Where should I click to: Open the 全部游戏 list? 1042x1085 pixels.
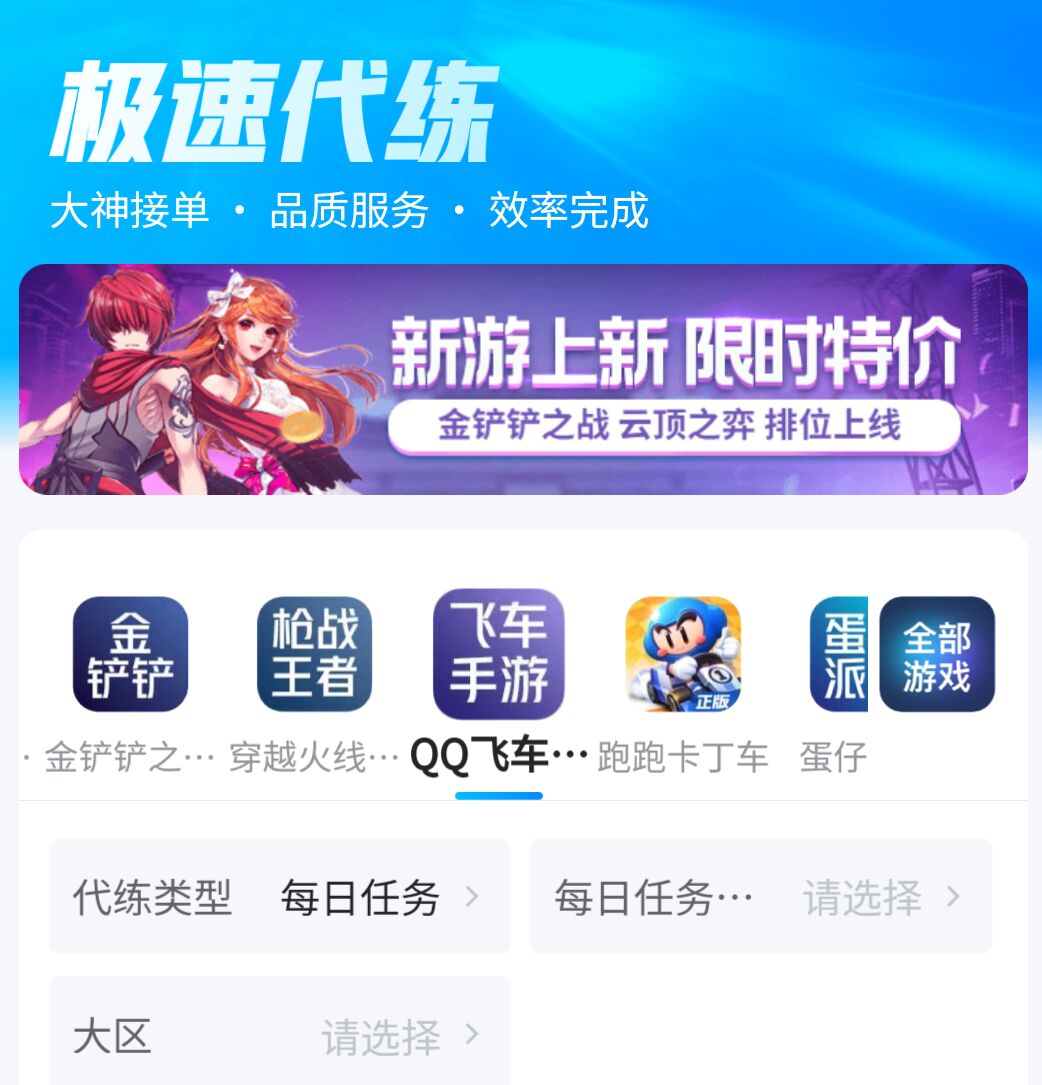pos(937,655)
